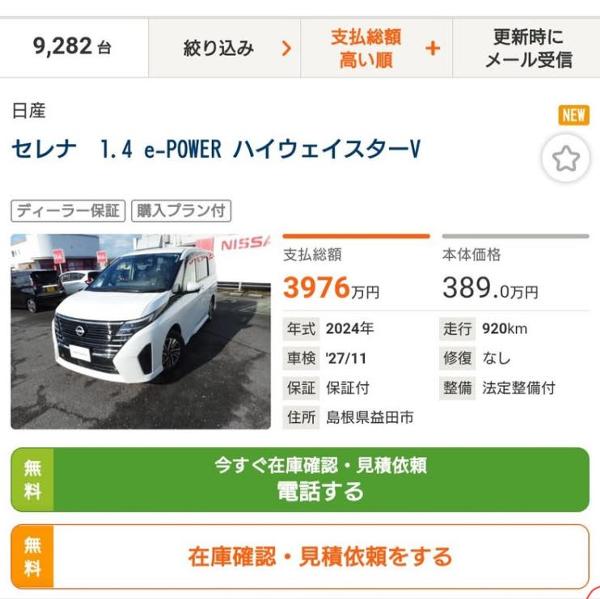Call the dealer via 電話する
Screen dimensions: 600x599
tap(320, 479)
